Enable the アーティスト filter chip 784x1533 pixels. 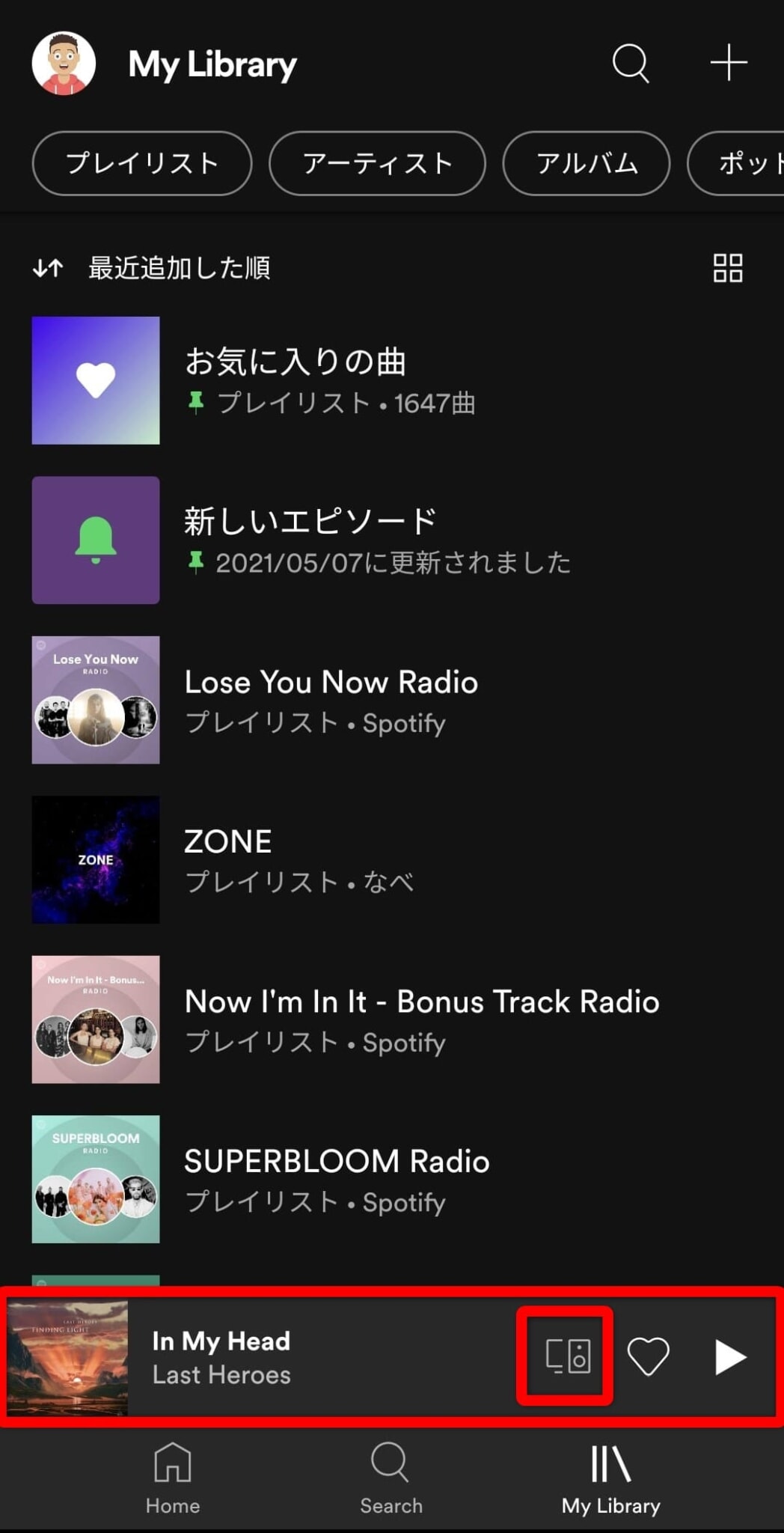click(x=377, y=164)
